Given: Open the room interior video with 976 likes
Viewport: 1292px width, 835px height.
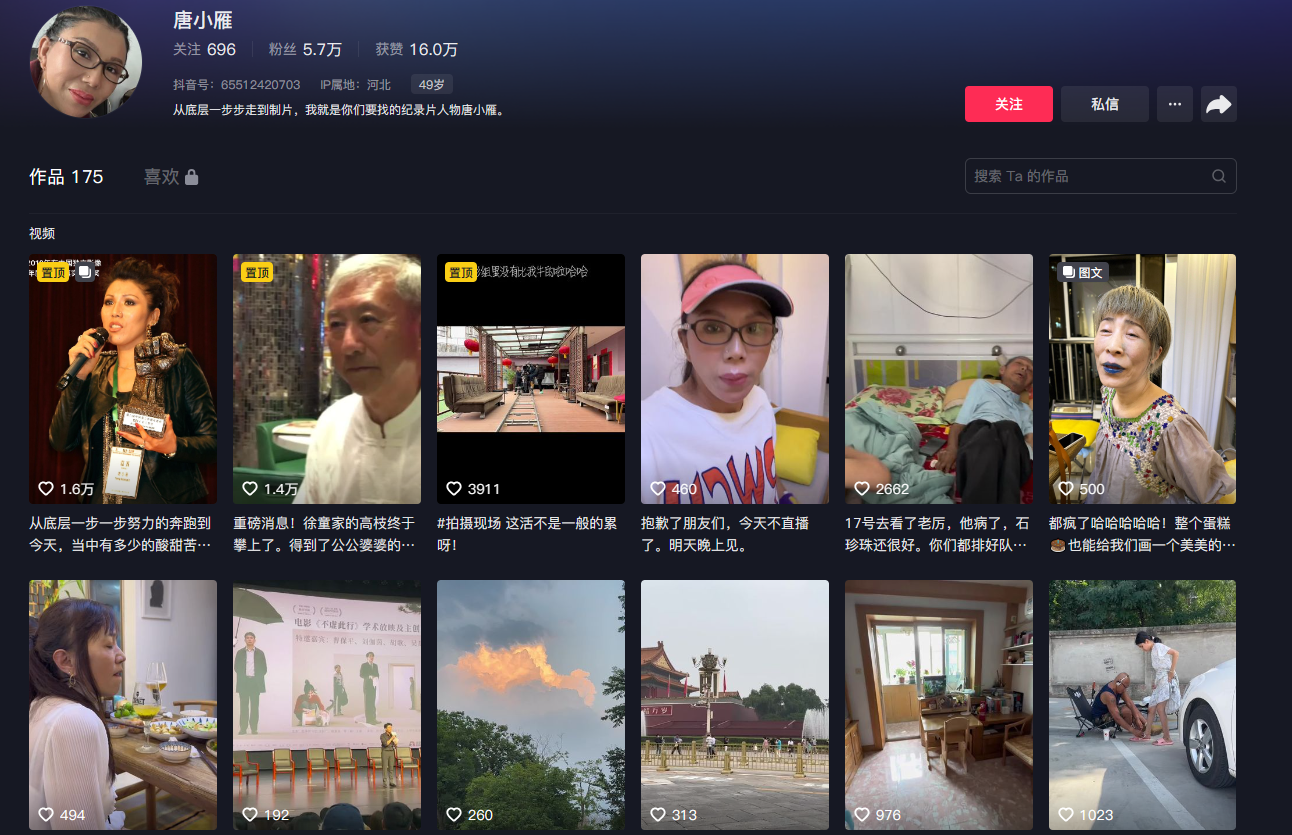Looking at the screenshot, I should coord(938,704).
